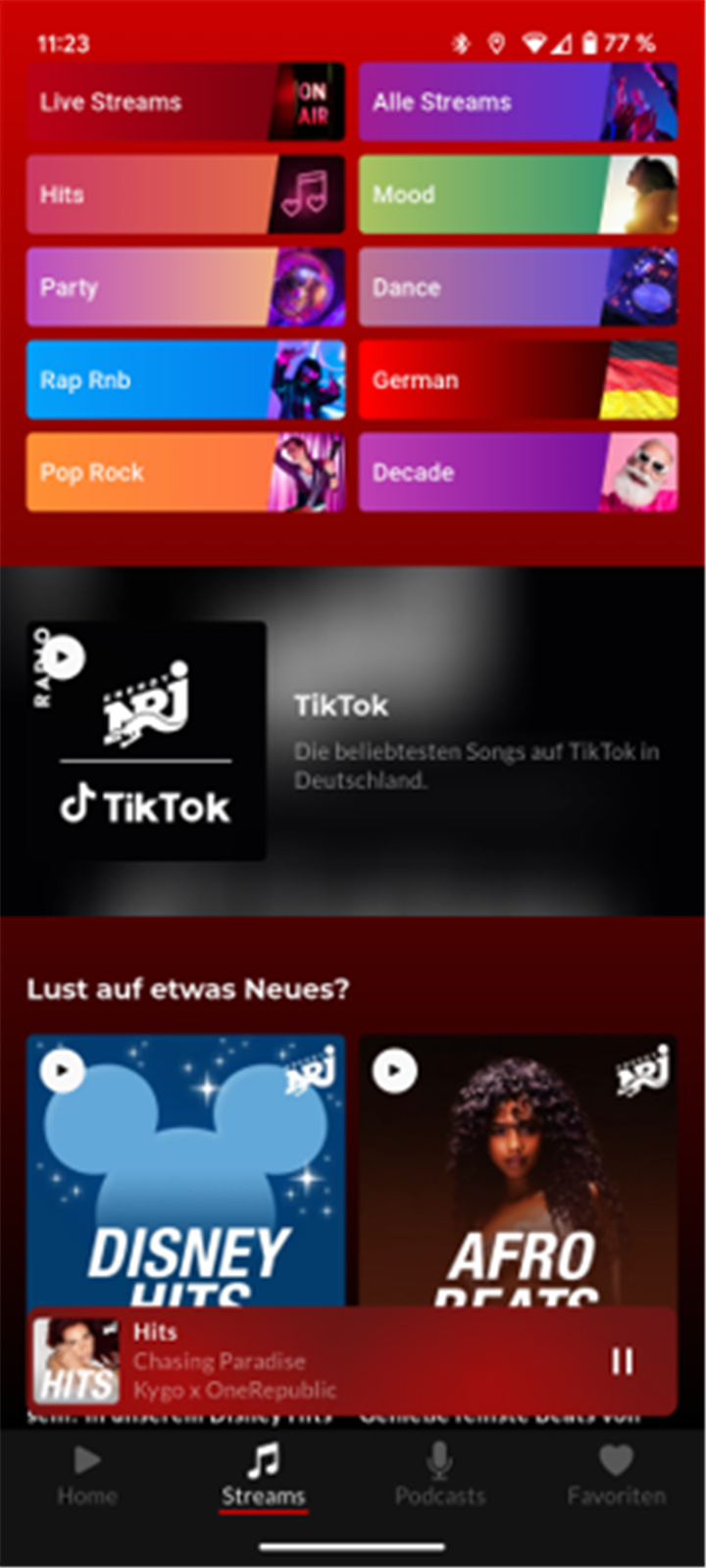706x1568 pixels.
Task: Browse the Rap Rnb category
Action: coord(185,380)
